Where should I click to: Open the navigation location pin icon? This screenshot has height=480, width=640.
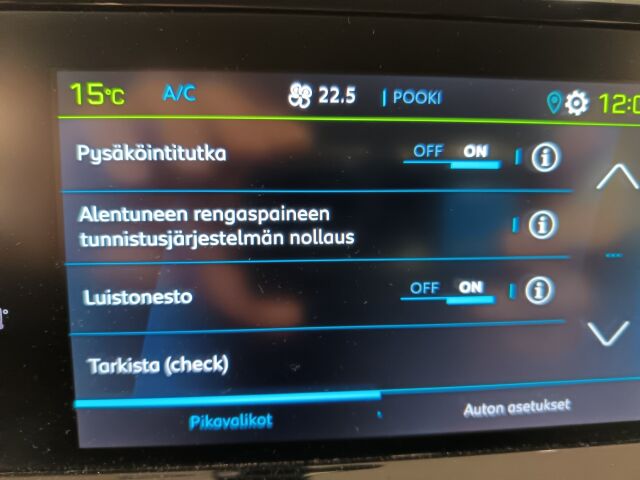point(553,103)
